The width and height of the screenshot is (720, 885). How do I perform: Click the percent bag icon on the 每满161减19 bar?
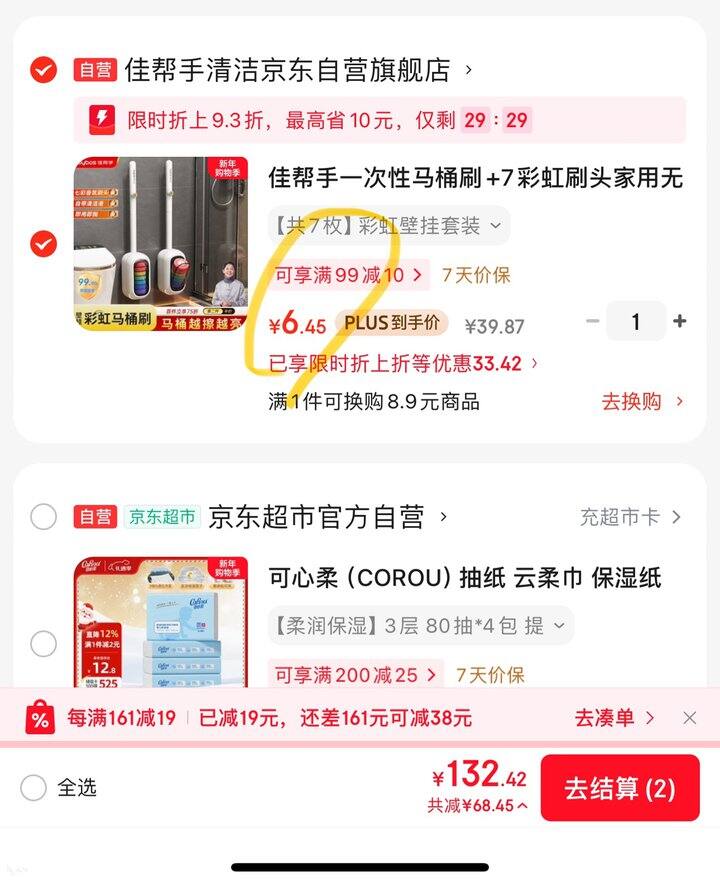click(36, 718)
